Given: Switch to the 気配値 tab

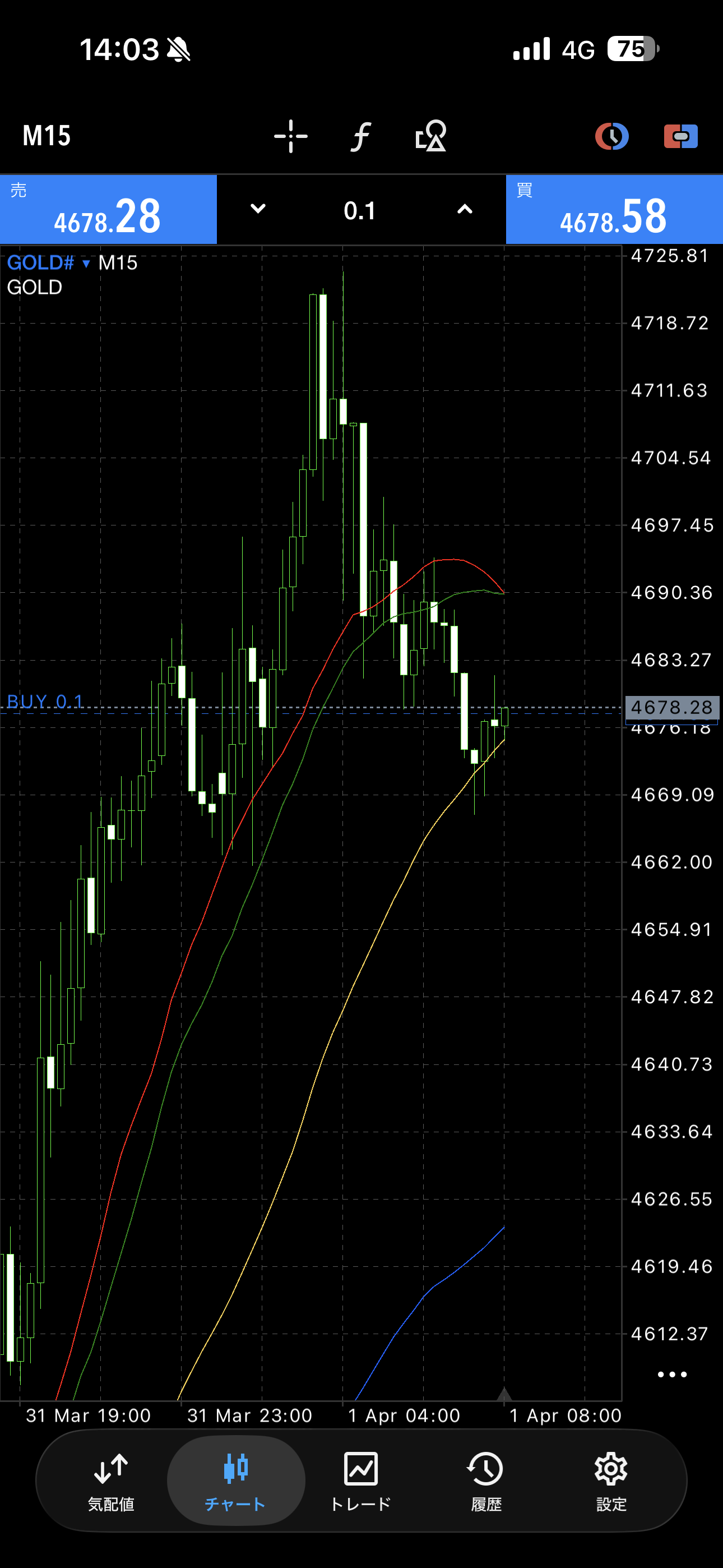Looking at the screenshot, I should 111,1480.
